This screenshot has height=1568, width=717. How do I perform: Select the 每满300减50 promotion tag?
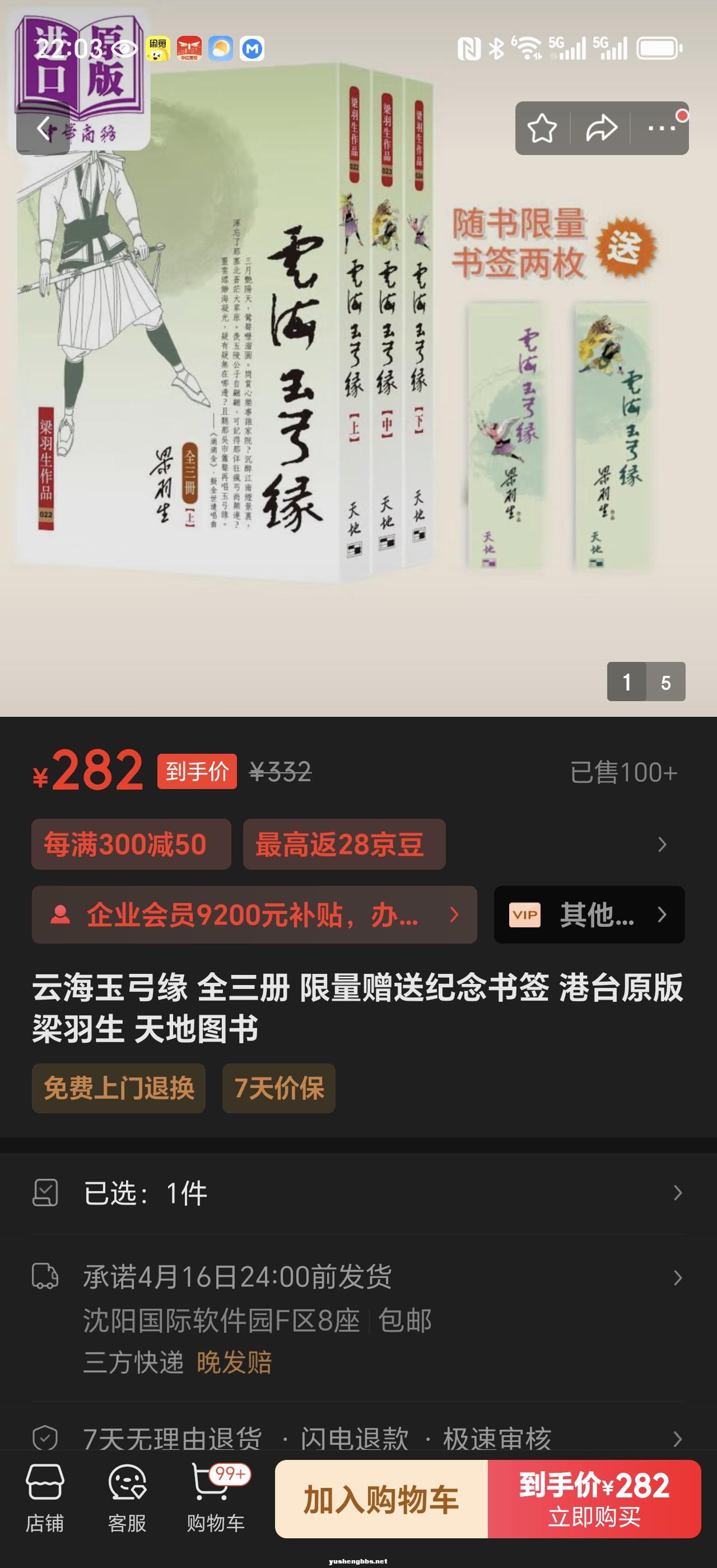click(x=131, y=844)
